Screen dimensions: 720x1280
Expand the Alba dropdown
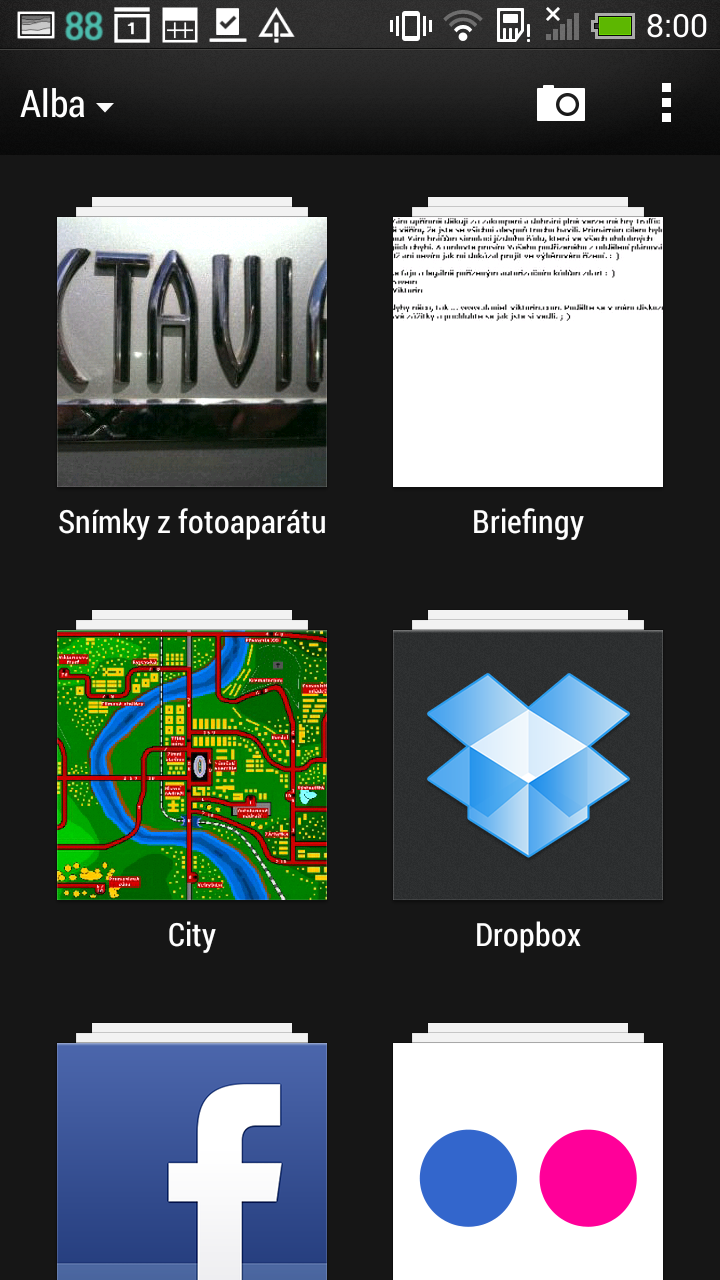point(67,104)
